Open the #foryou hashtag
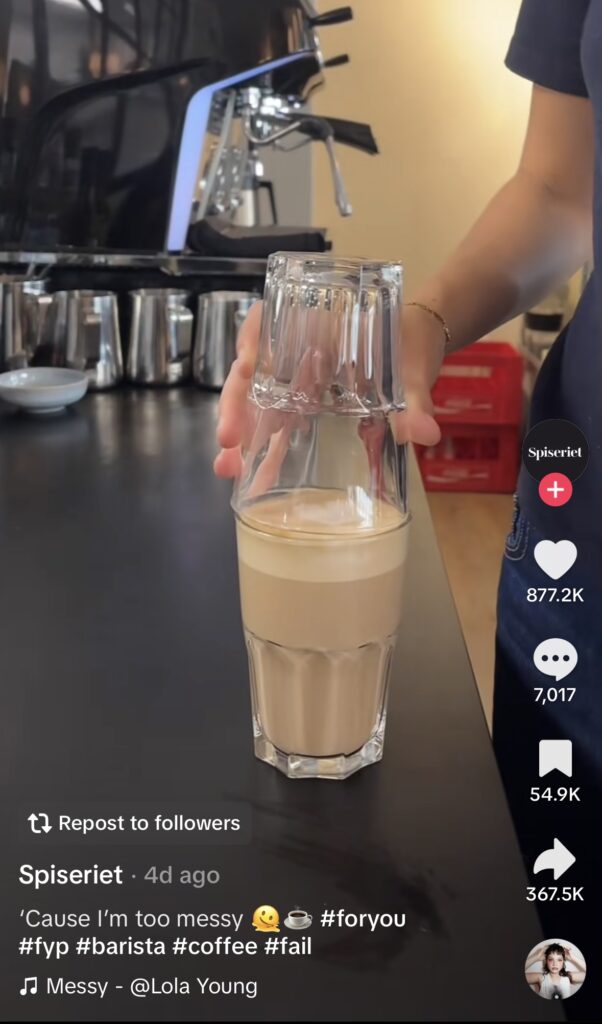Screen dimensions: 602x1024 coord(363,918)
